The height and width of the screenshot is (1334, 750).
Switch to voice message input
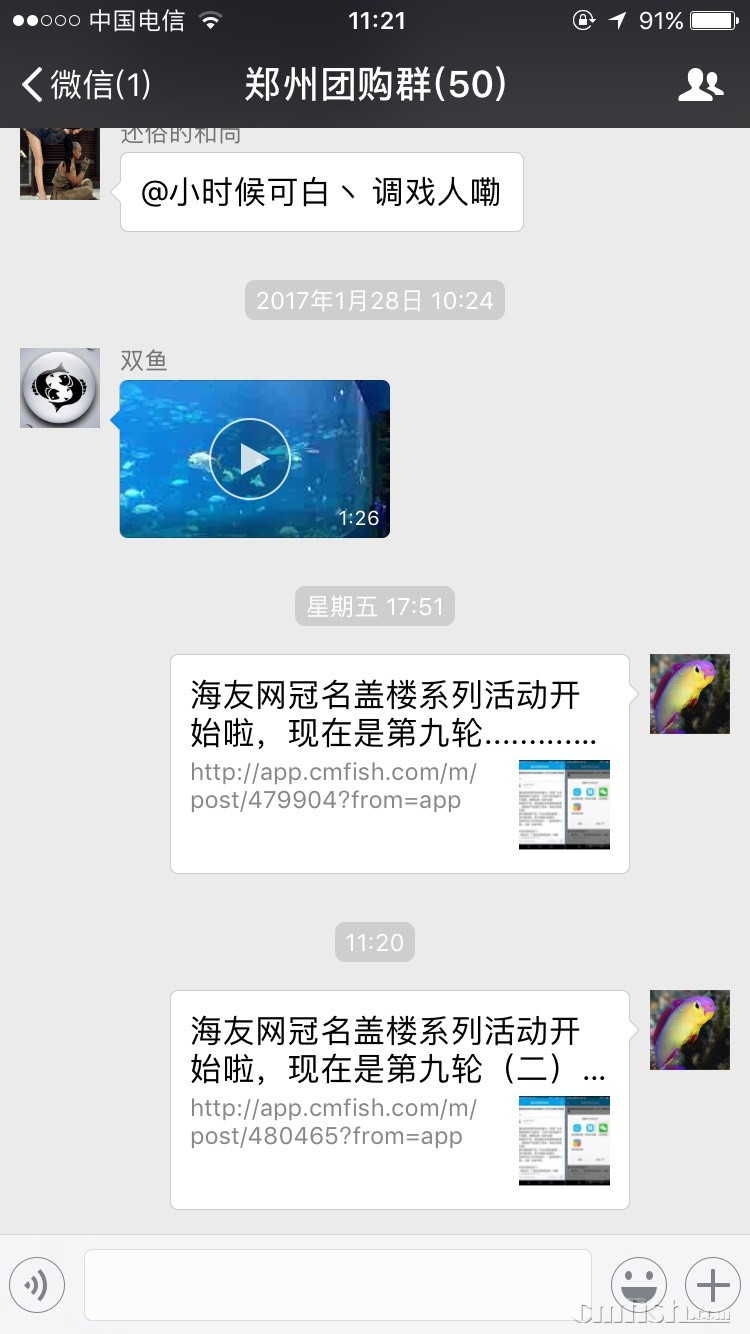pos(37,1284)
